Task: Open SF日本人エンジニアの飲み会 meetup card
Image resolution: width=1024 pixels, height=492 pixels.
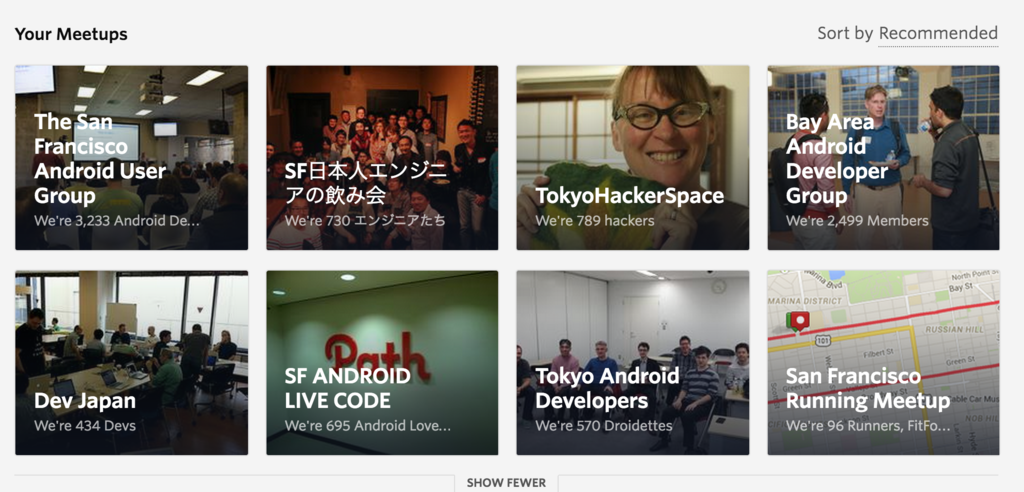Action: [381, 158]
